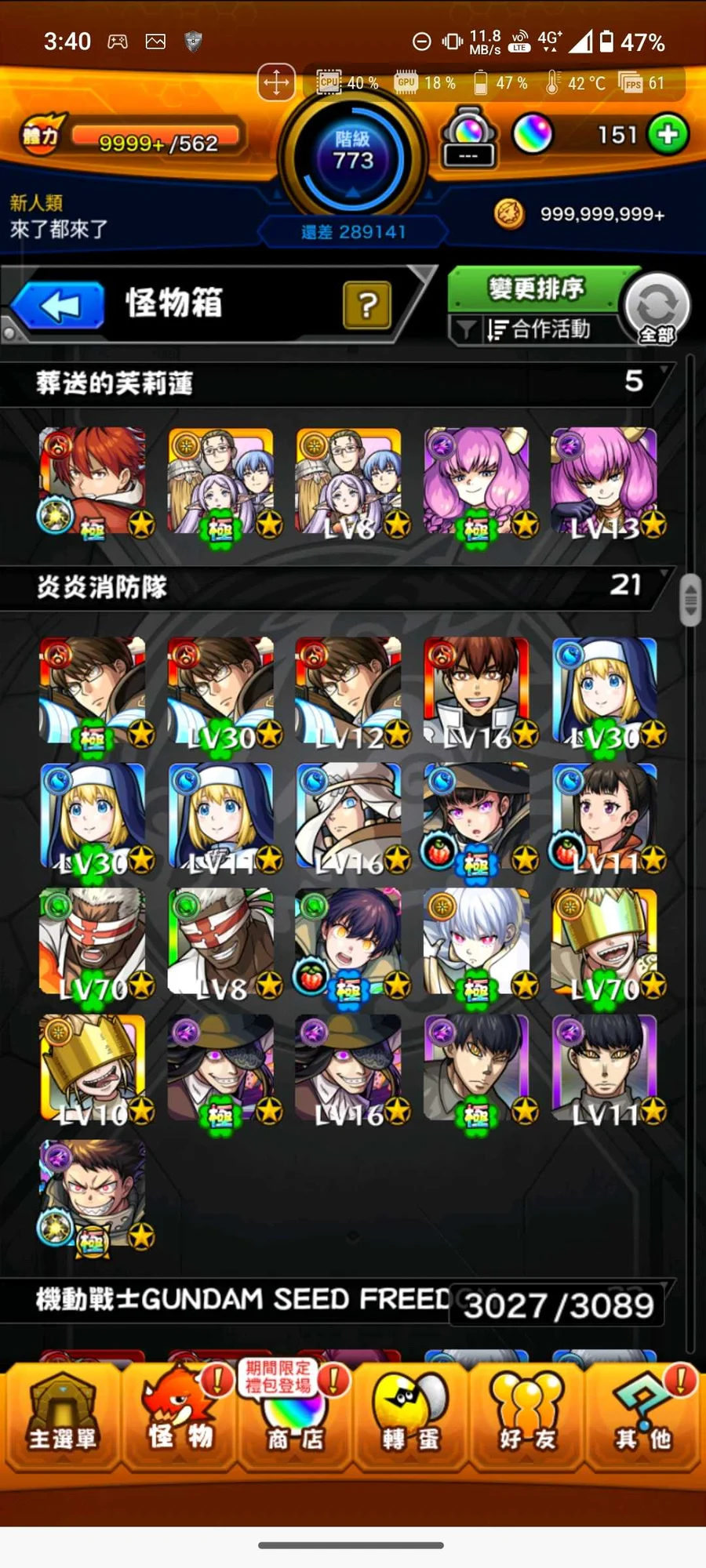The width and height of the screenshot is (706, 1568).
Task: Choose the crowned LV70 monster
Action: pos(604,942)
